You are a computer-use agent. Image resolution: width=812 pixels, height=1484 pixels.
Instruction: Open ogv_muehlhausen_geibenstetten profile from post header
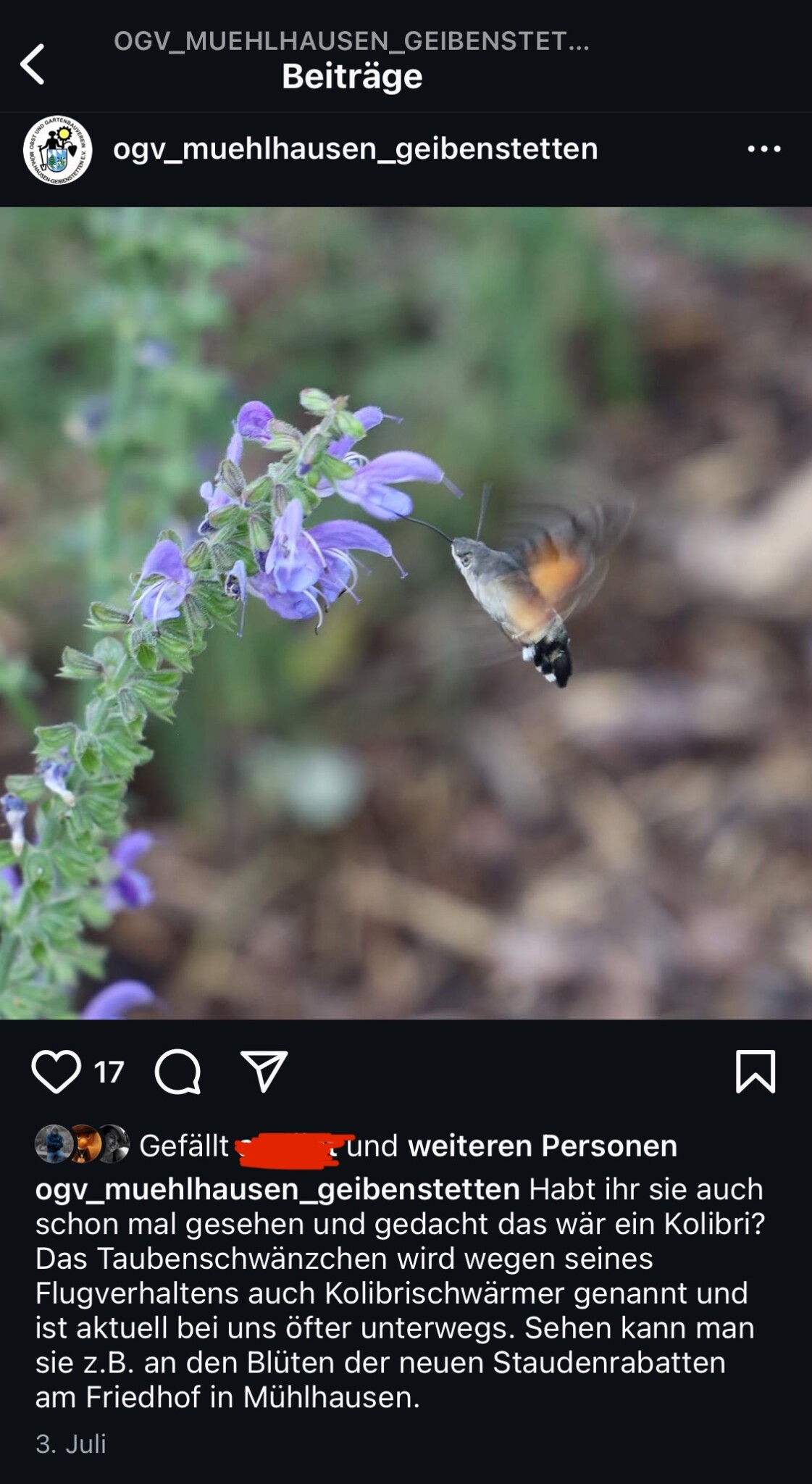355,149
